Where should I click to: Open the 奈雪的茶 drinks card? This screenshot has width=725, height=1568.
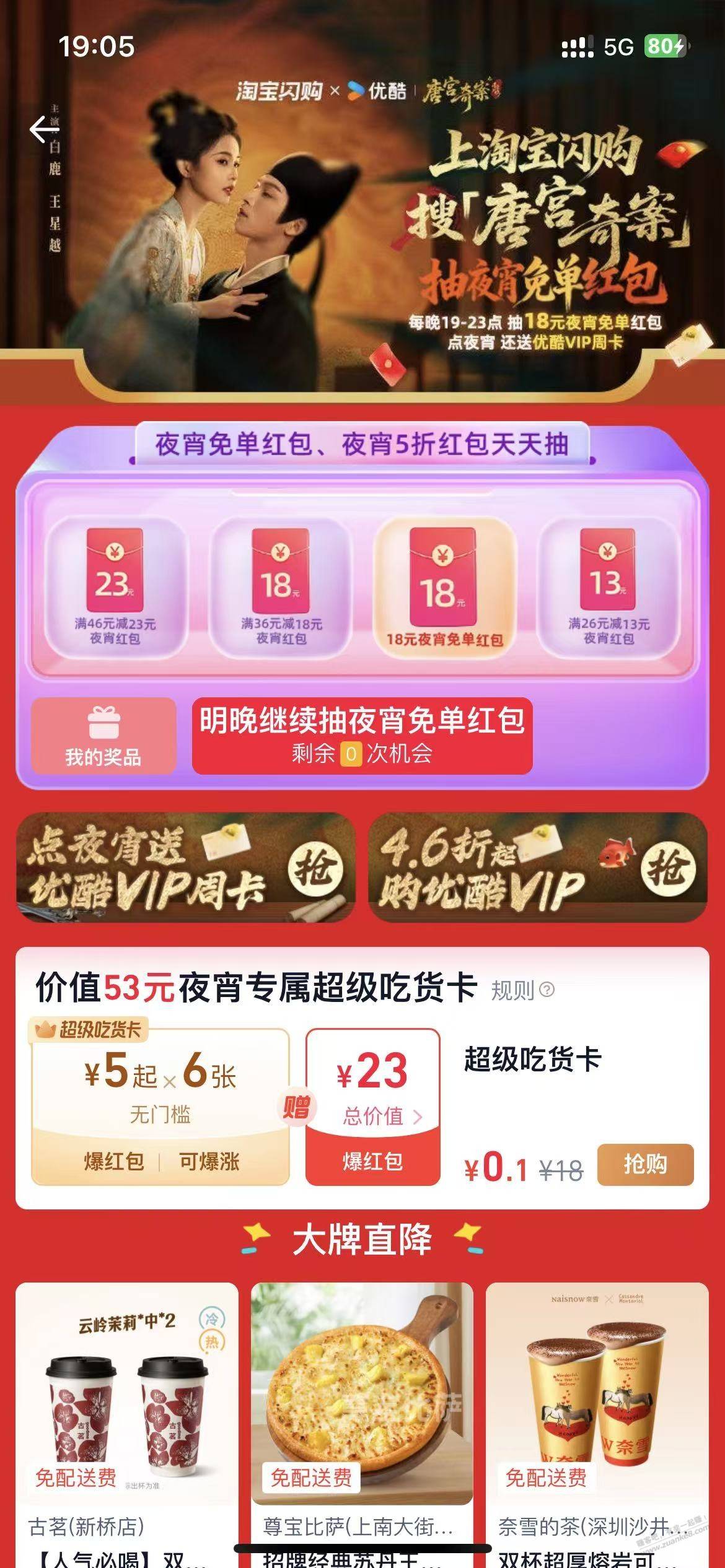597,1418
